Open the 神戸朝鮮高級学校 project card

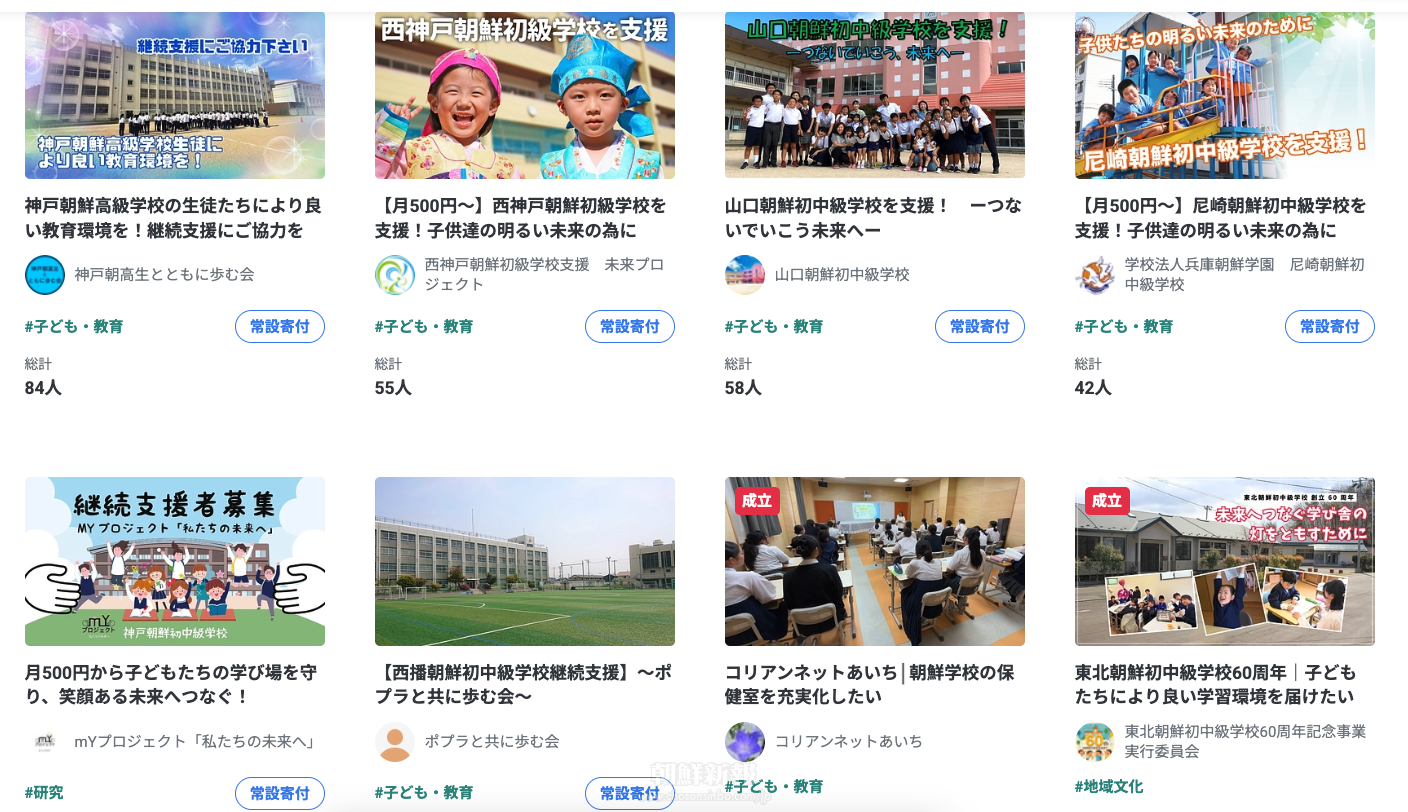tap(174, 218)
